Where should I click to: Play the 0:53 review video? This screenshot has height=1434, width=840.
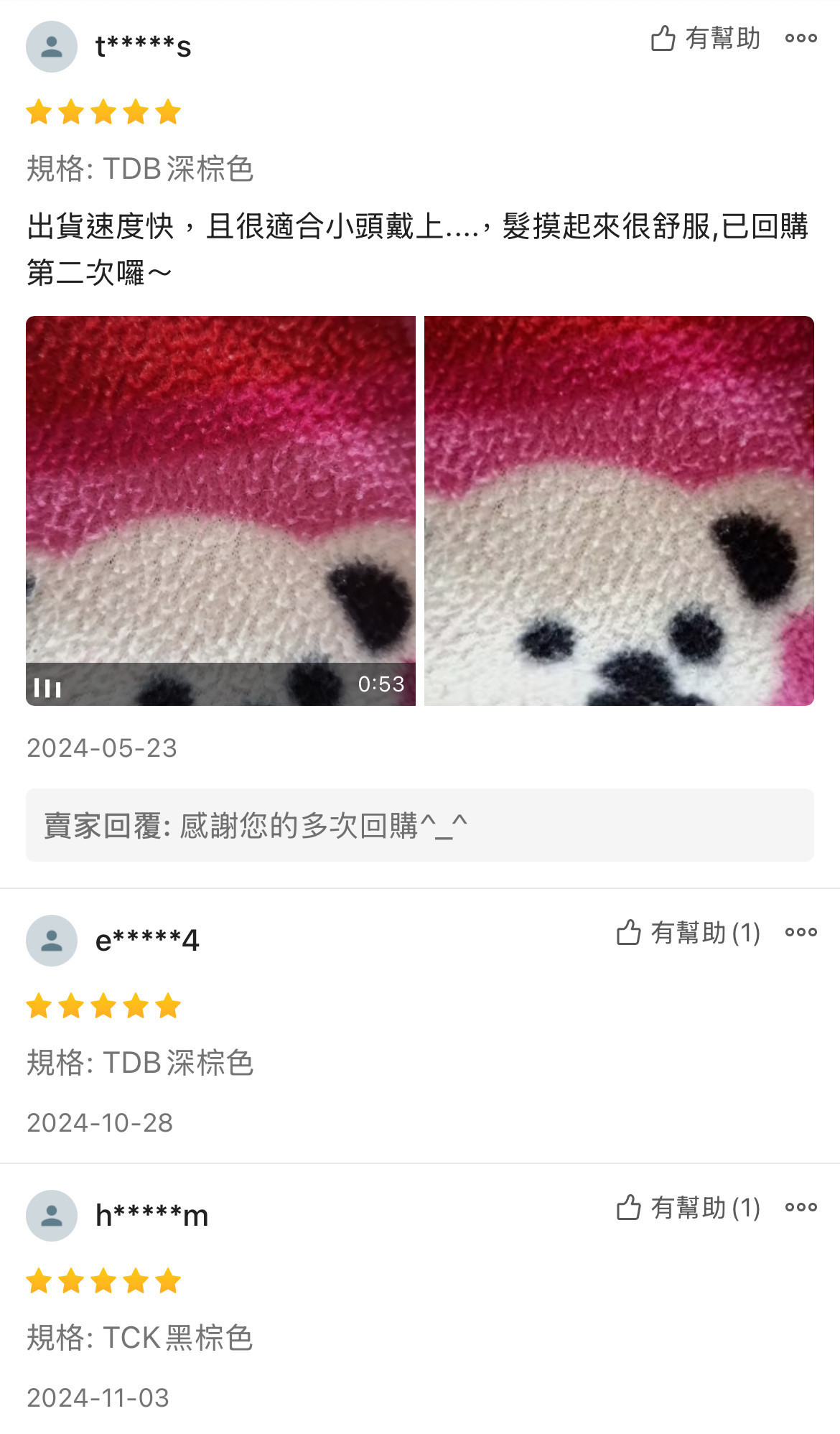[220, 511]
